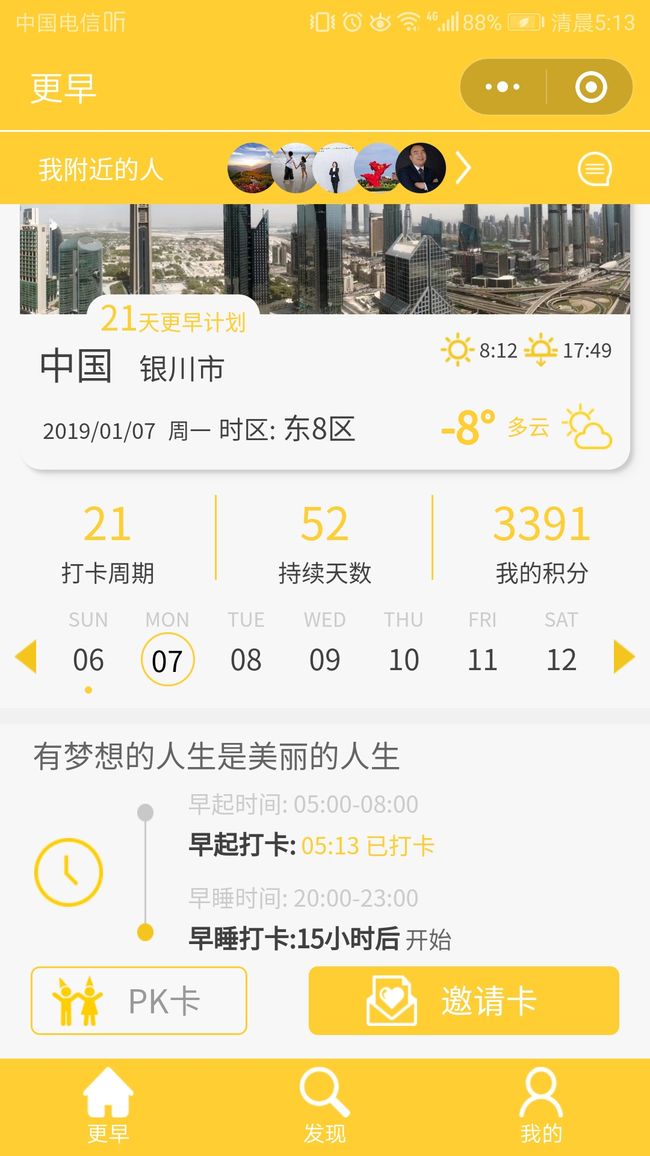Screen dimensions: 650x1156
Task: Expand the nearby people list arrow
Action: coord(463,169)
